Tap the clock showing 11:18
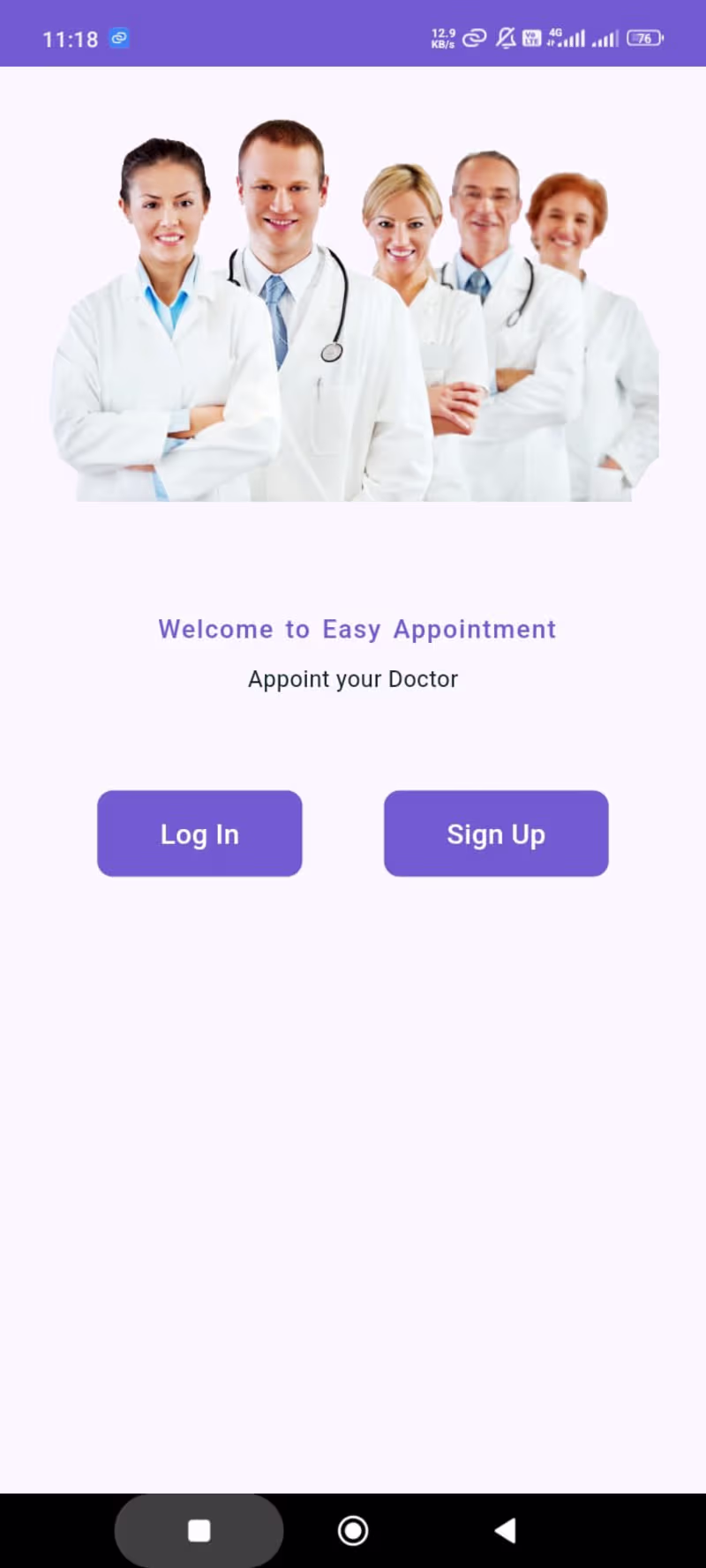Image resolution: width=706 pixels, height=1568 pixels. pyautogui.click(x=70, y=39)
